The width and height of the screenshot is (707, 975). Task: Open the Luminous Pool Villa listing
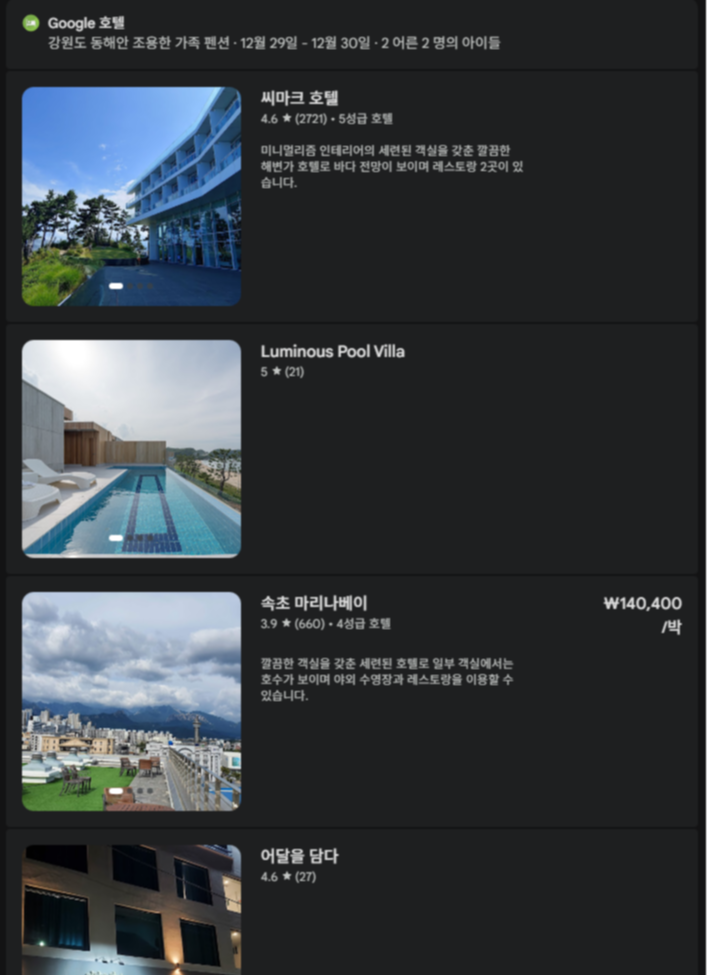click(x=332, y=352)
